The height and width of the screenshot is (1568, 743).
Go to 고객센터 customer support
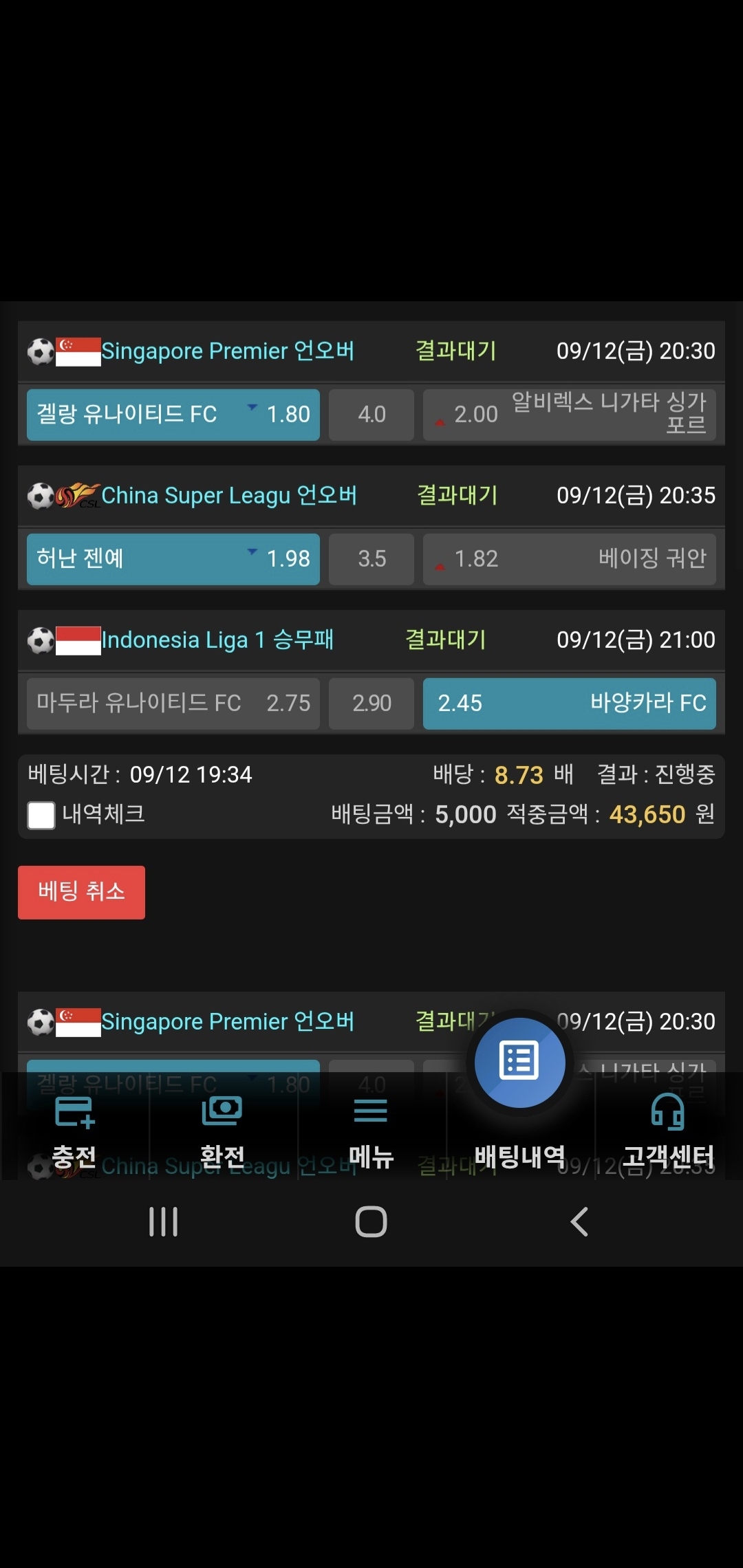[x=668, y=1129]
